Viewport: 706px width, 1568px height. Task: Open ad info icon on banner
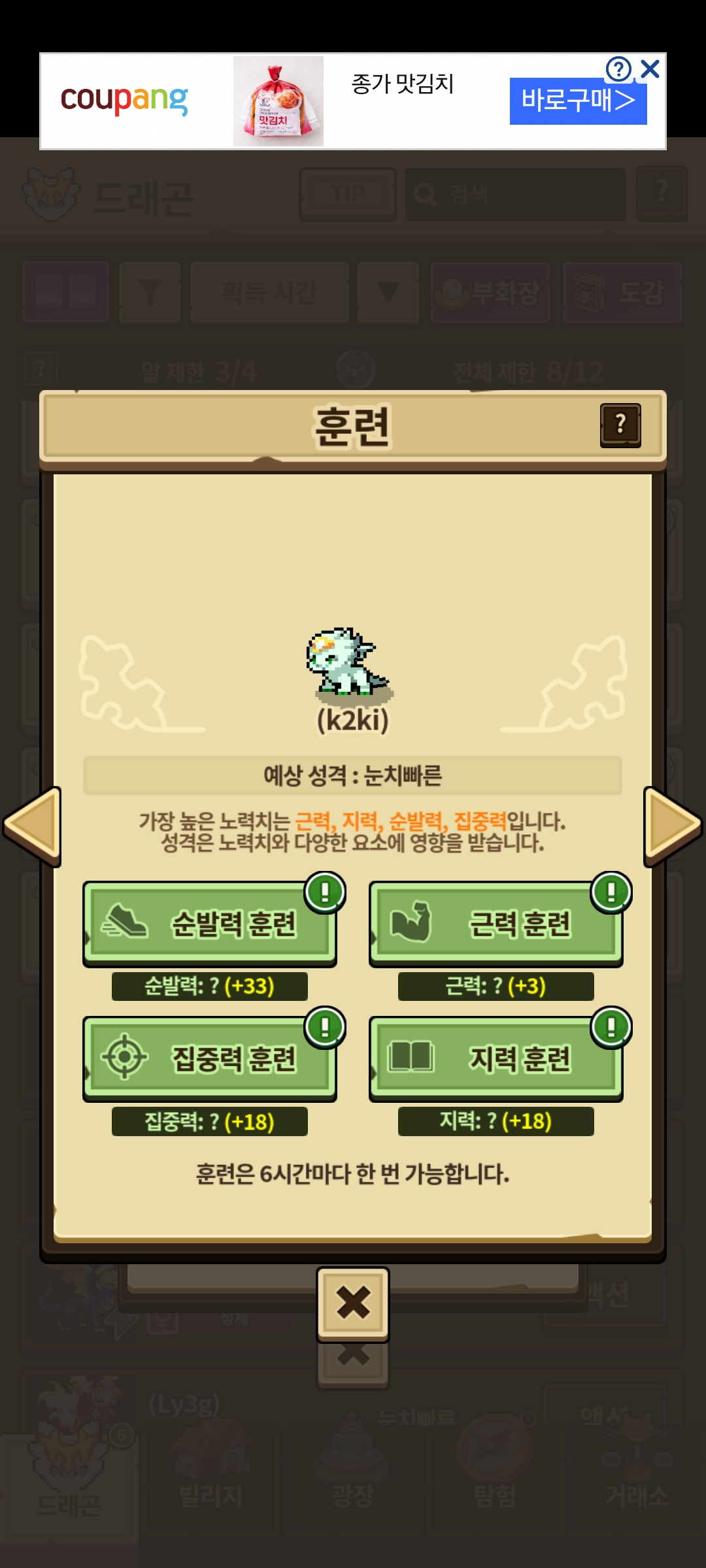click(618, 69)
